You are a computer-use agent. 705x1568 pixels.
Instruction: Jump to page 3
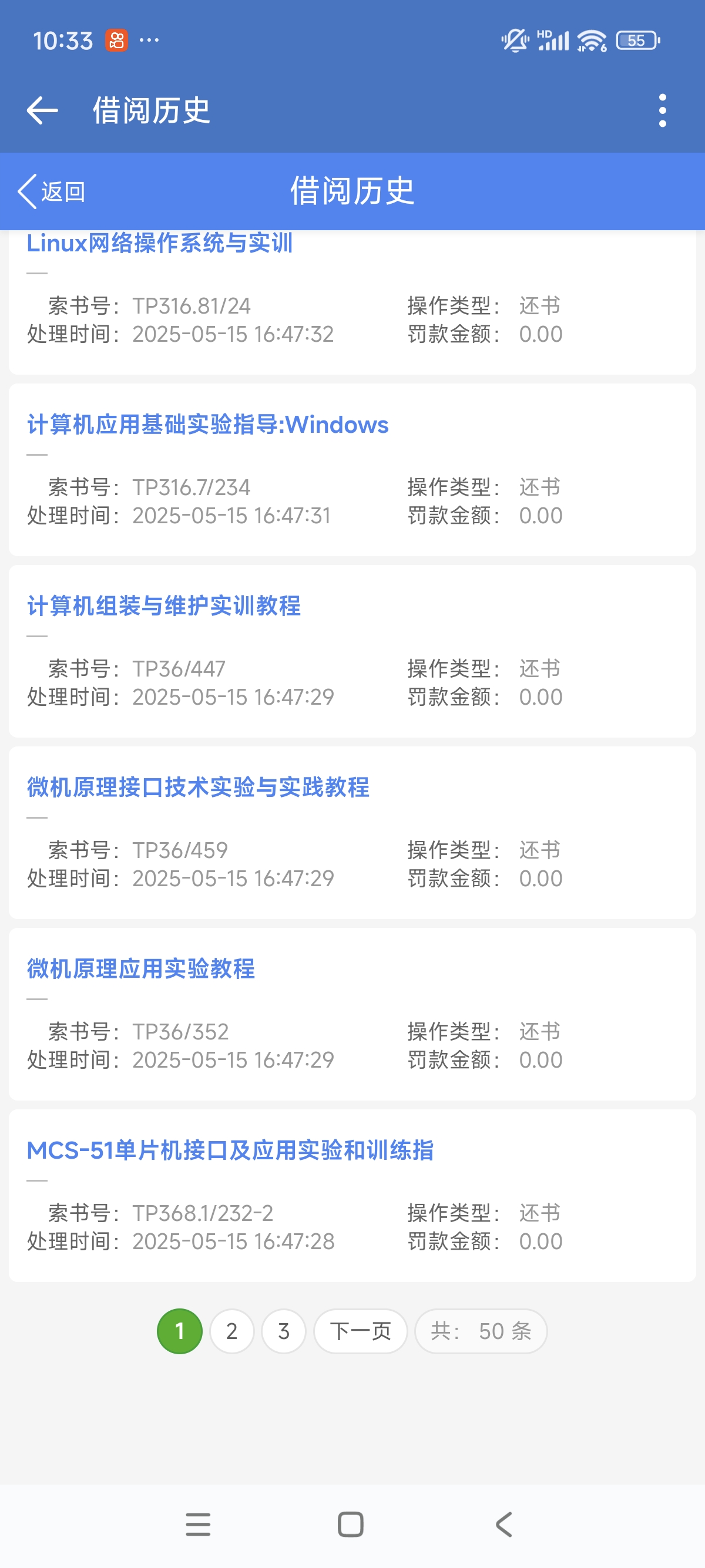click(x=284, y=1331)
